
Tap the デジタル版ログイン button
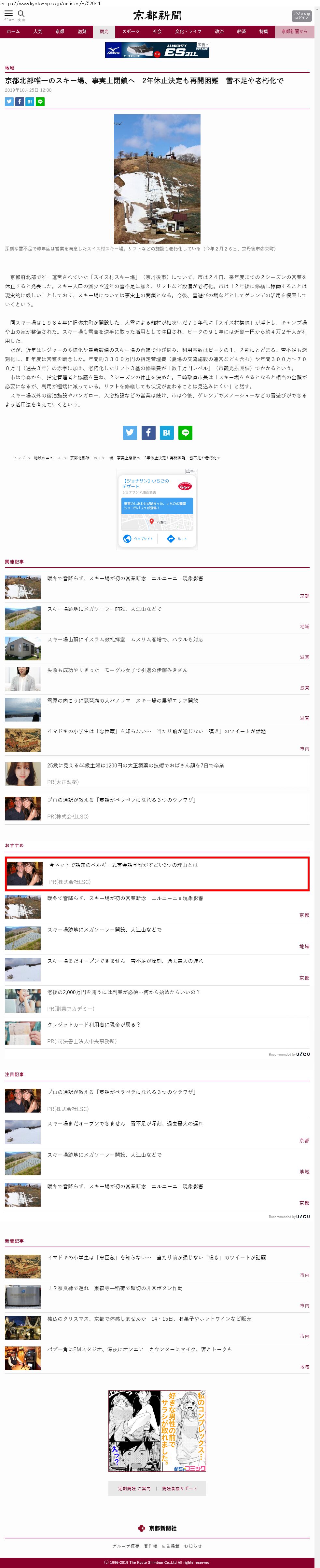point(301,16)
